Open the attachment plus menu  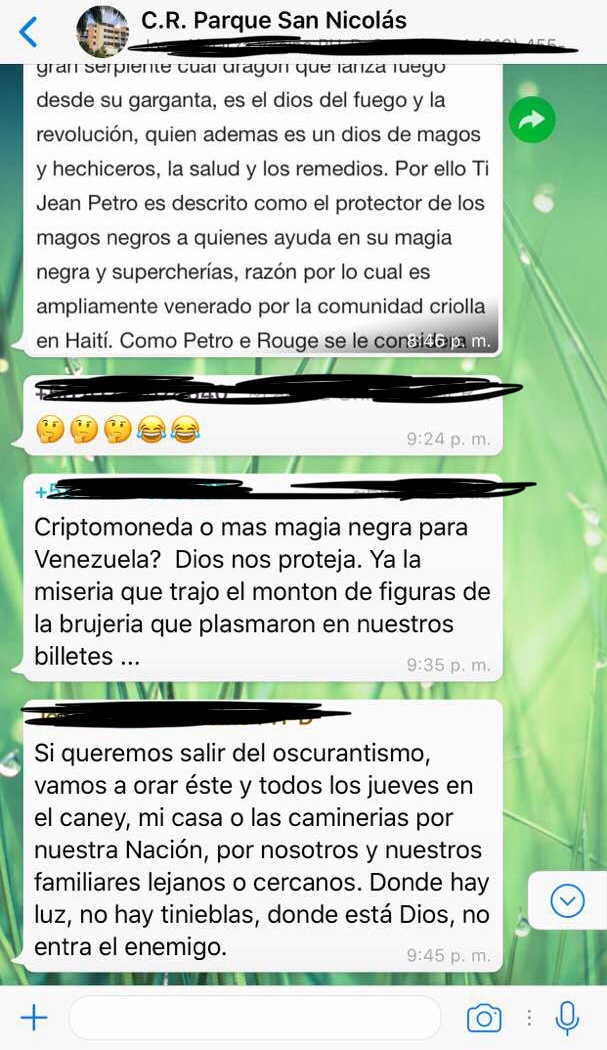tap(34, 1018)
